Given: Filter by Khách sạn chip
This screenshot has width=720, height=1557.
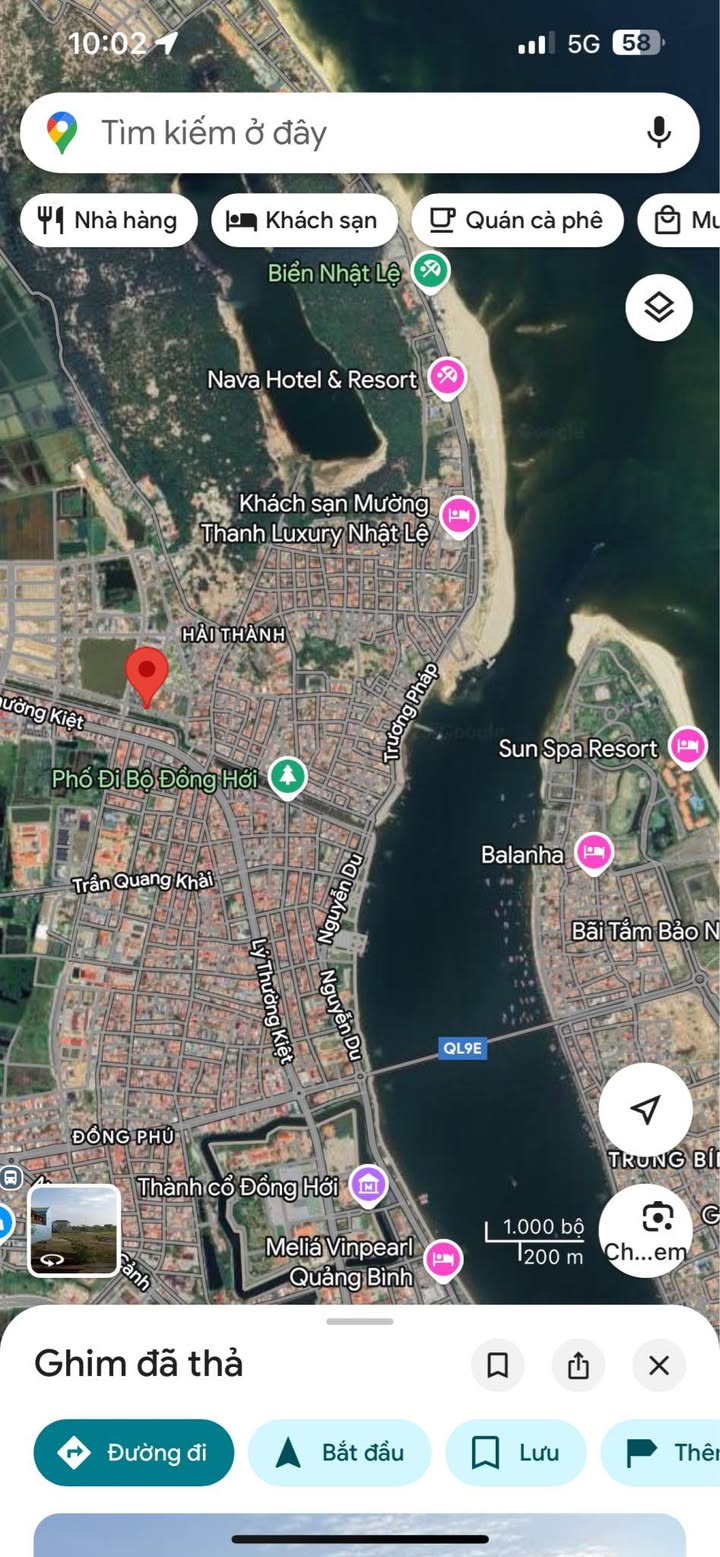Looking at the screenshot, I should [x=304, y=220].
